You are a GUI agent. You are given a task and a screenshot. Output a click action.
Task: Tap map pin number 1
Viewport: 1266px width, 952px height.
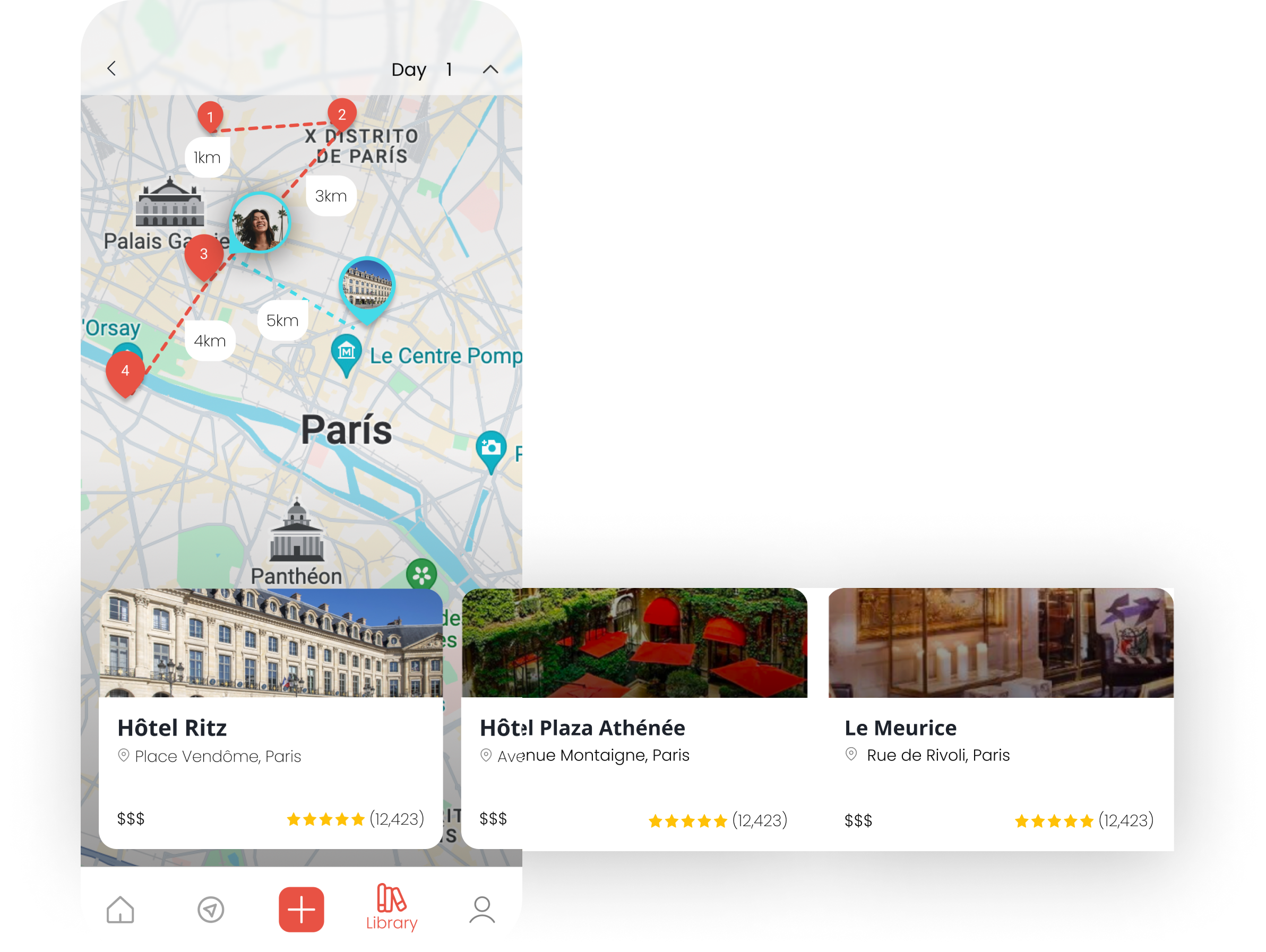210,116
